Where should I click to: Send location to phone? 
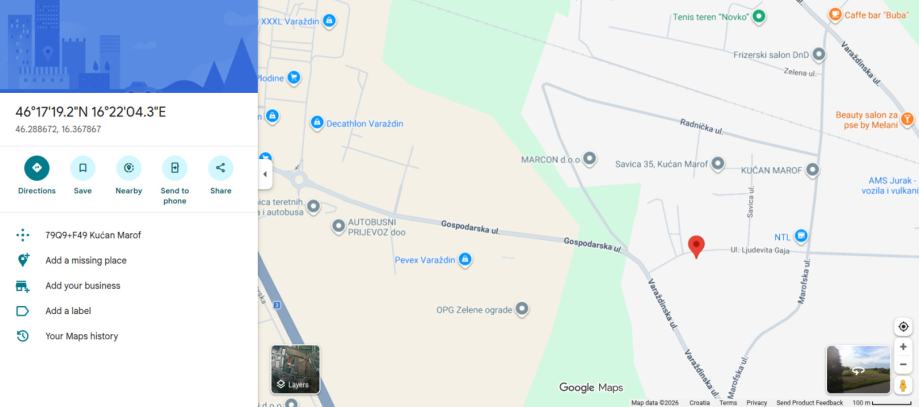point(175,169)
